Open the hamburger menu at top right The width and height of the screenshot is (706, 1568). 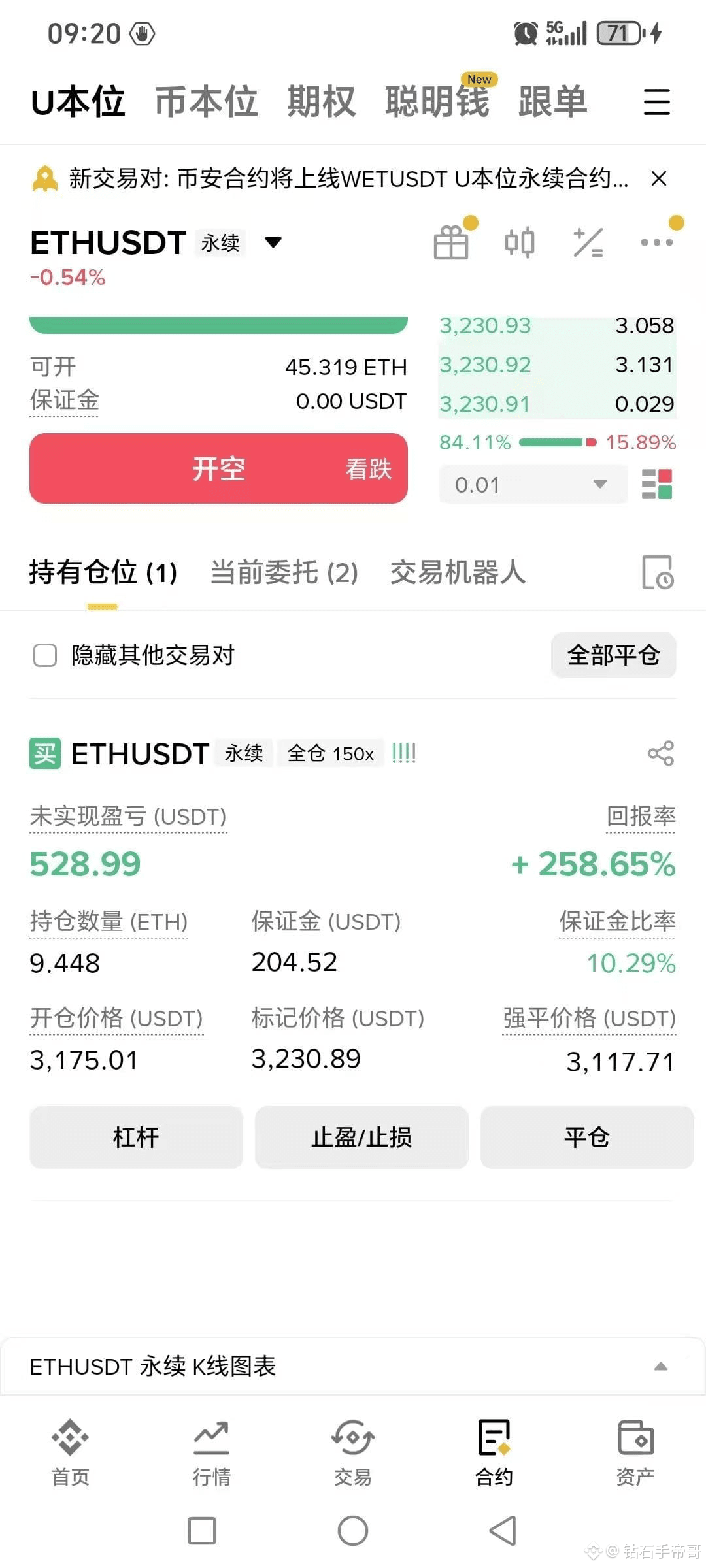(656, 102)
